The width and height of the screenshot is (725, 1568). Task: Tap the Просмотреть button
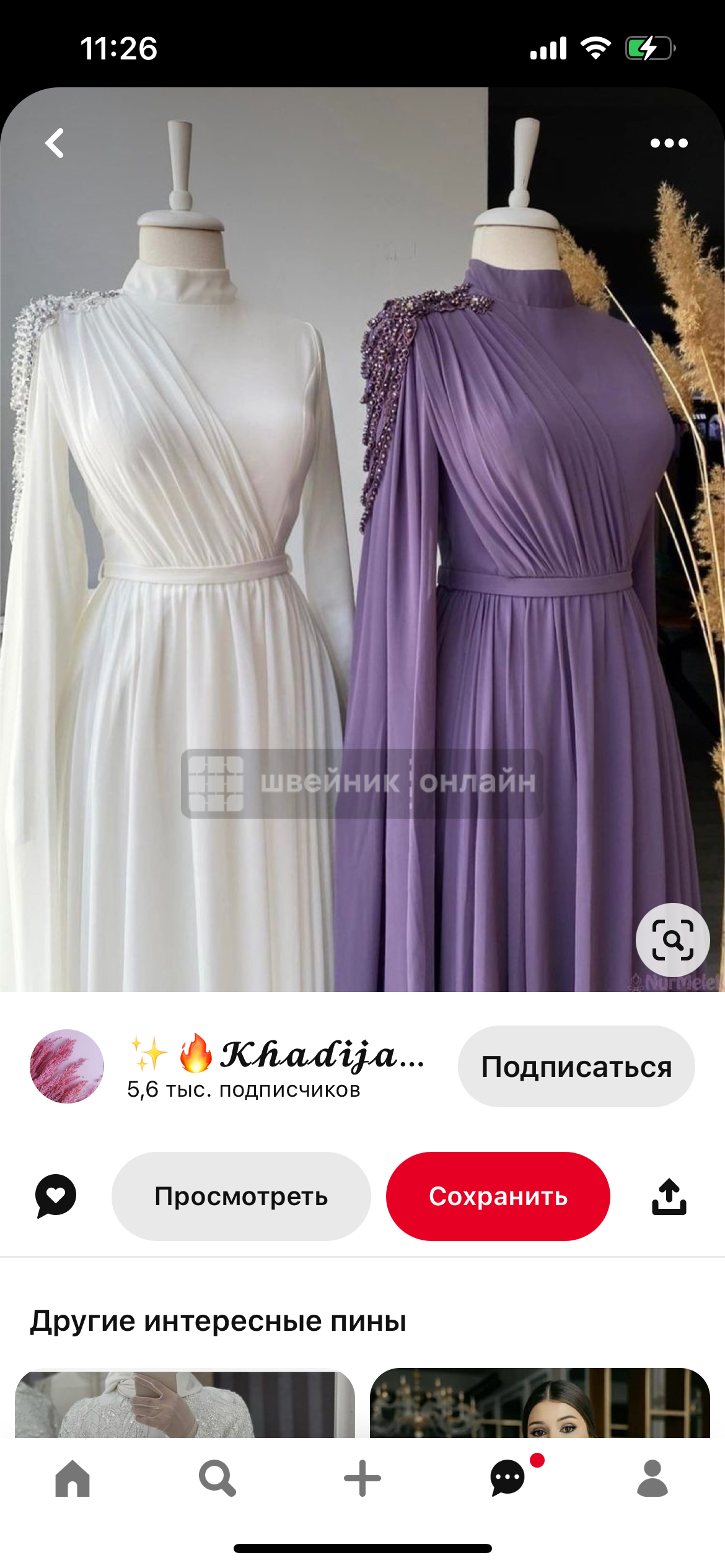pos(241,1196)
